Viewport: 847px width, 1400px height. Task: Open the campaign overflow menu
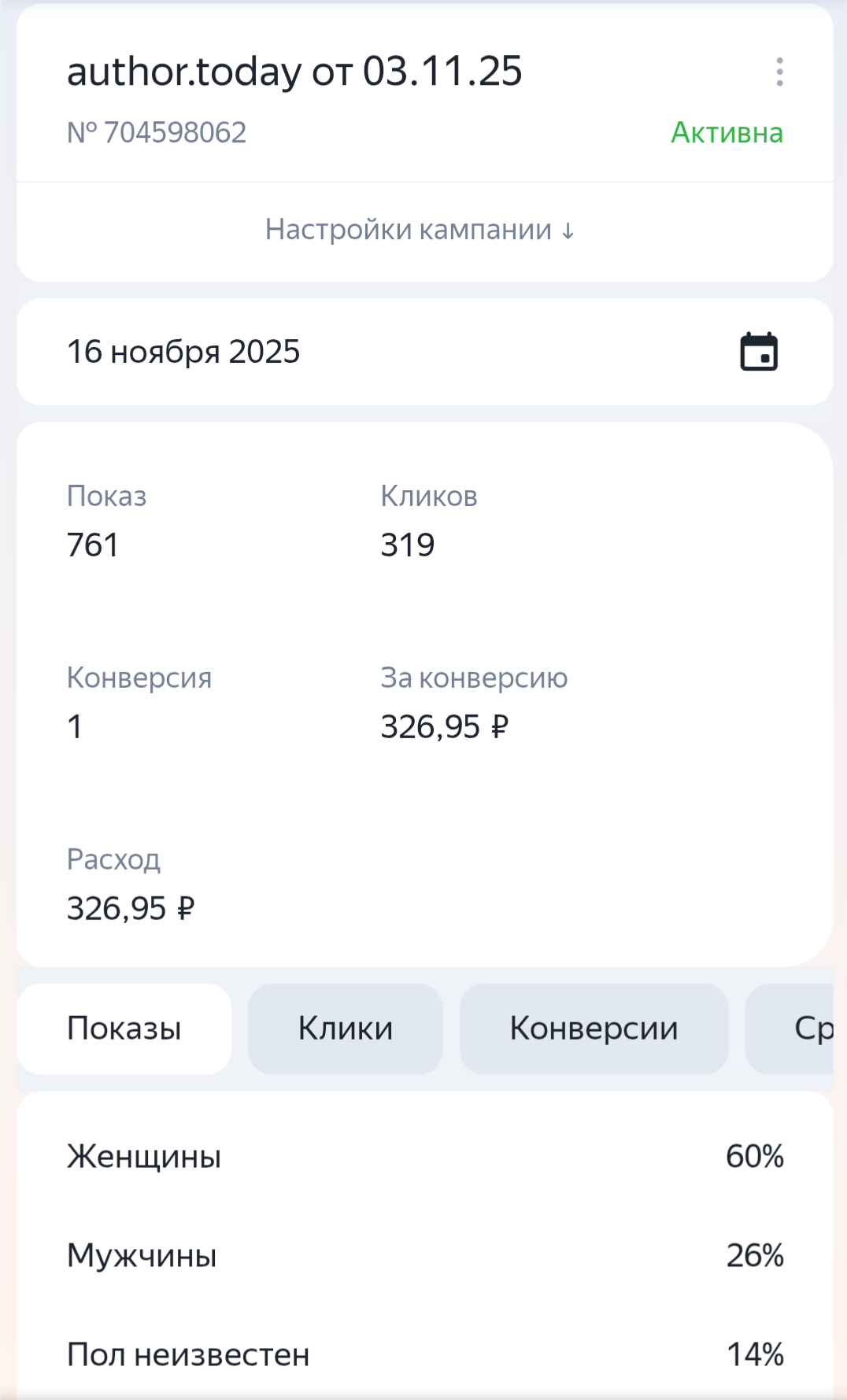[x=779, y=72]
